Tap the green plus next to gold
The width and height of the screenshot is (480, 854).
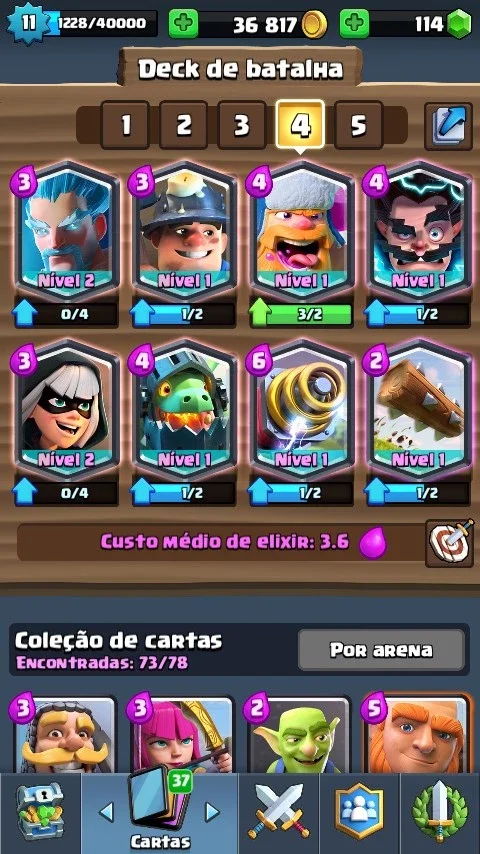click(183, 23)
